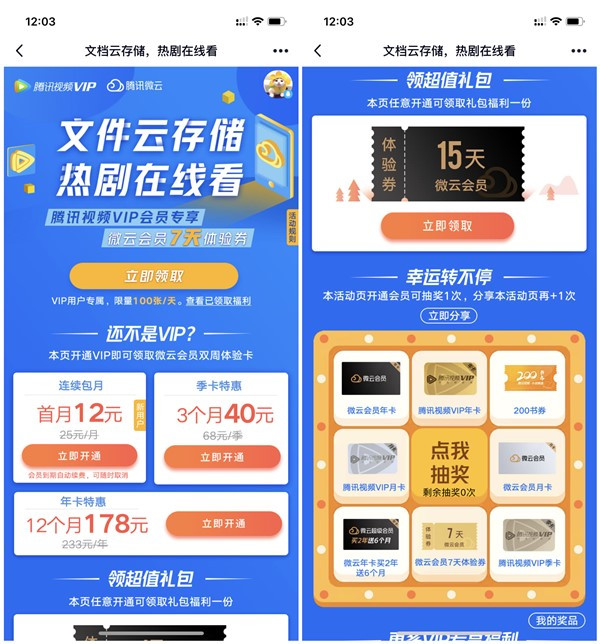This screenshot has height=644, width=600.
Task: Tap the yellow 立即领取 button for the 7天体验券
Action: click(153, 275)
